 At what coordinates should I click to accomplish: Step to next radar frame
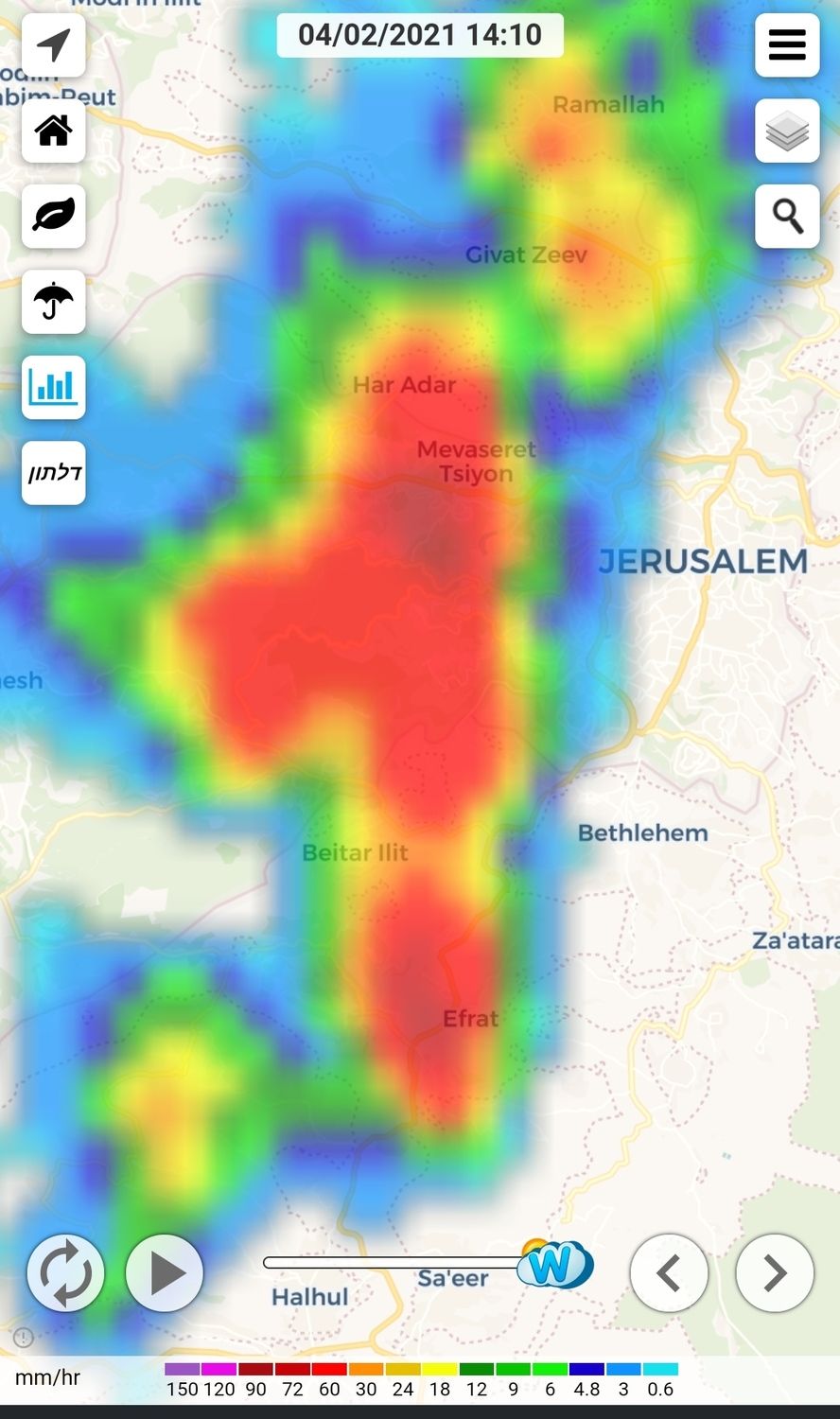tap(774, 1272)
